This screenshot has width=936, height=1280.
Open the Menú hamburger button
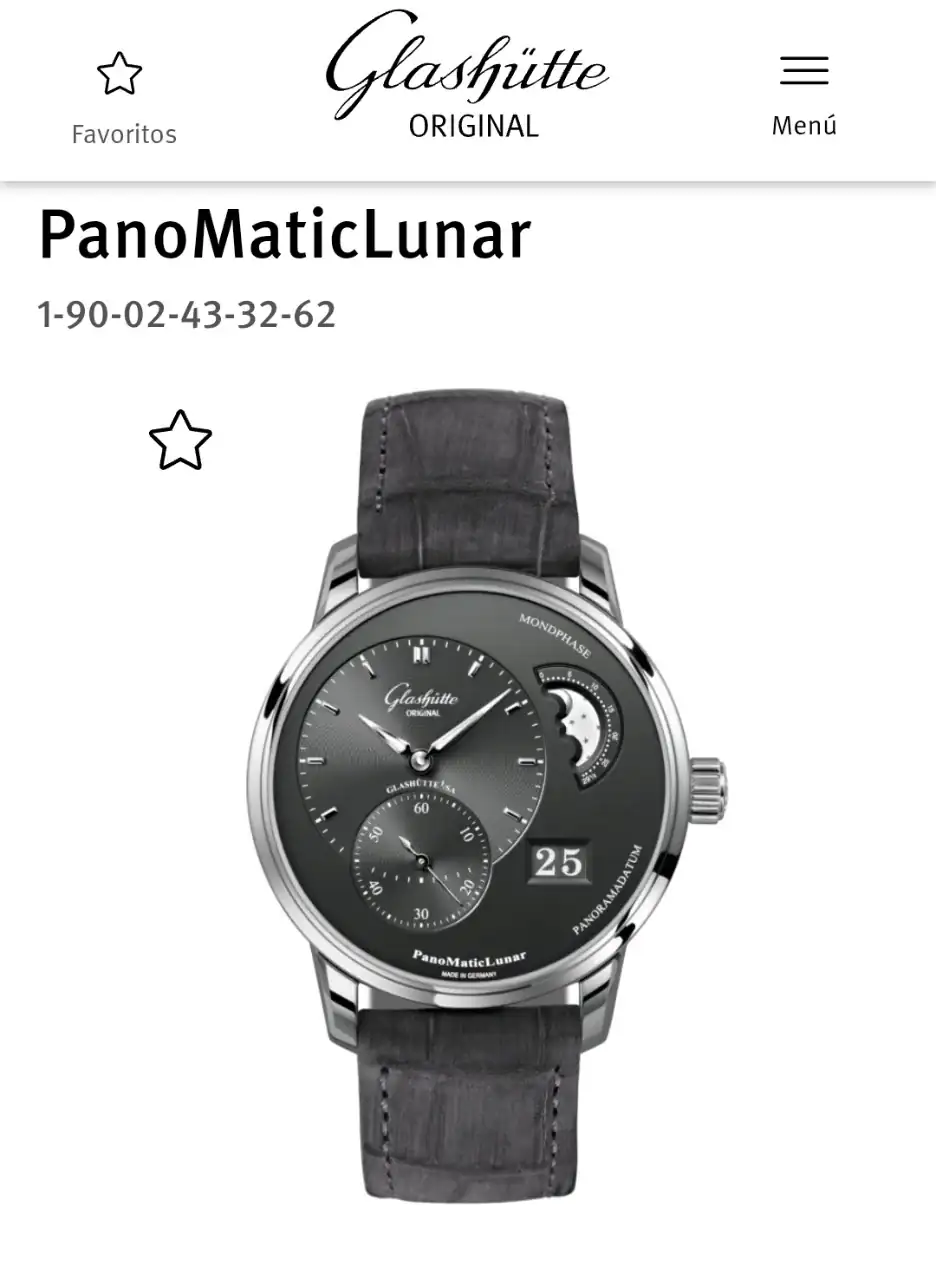click(804, 95)
